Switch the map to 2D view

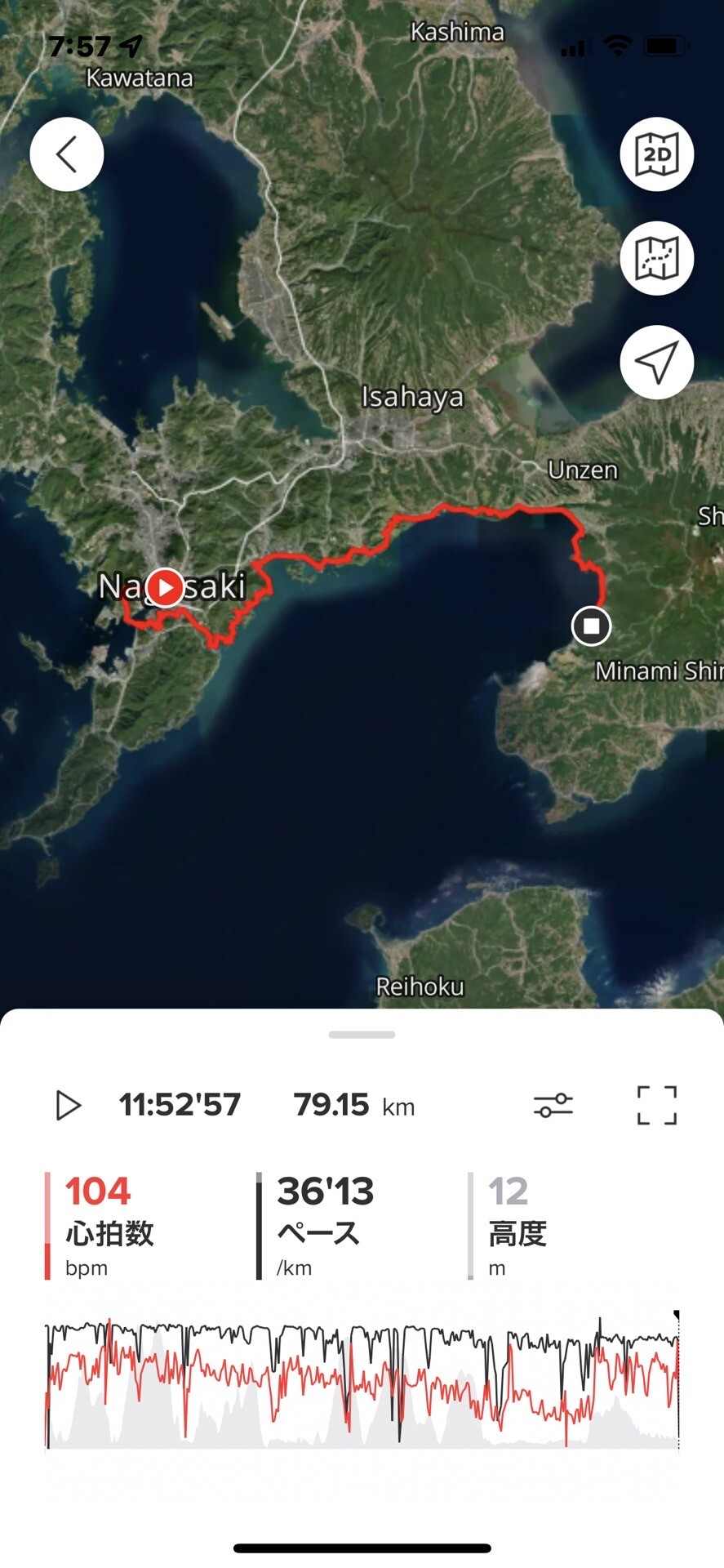656,154
